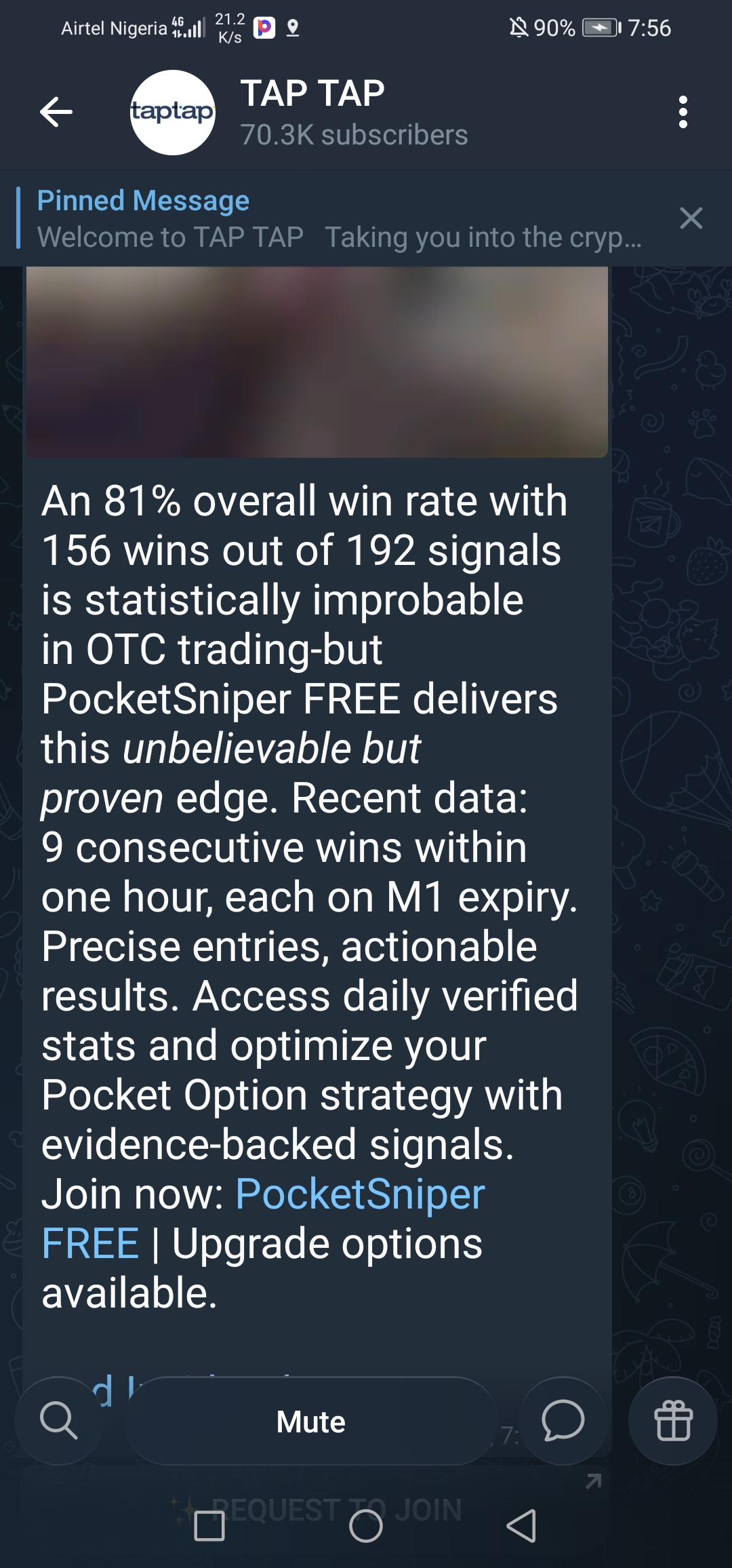
Task: Follow the PocketSniper FREE link
Action: coord(359,1194)
